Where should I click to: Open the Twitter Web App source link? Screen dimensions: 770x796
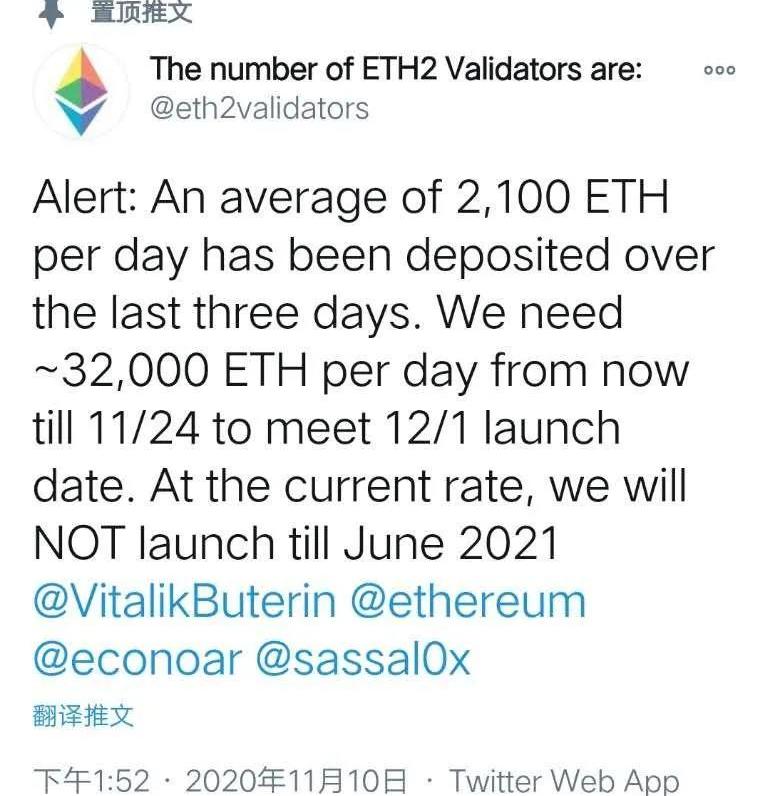(564, 780)
